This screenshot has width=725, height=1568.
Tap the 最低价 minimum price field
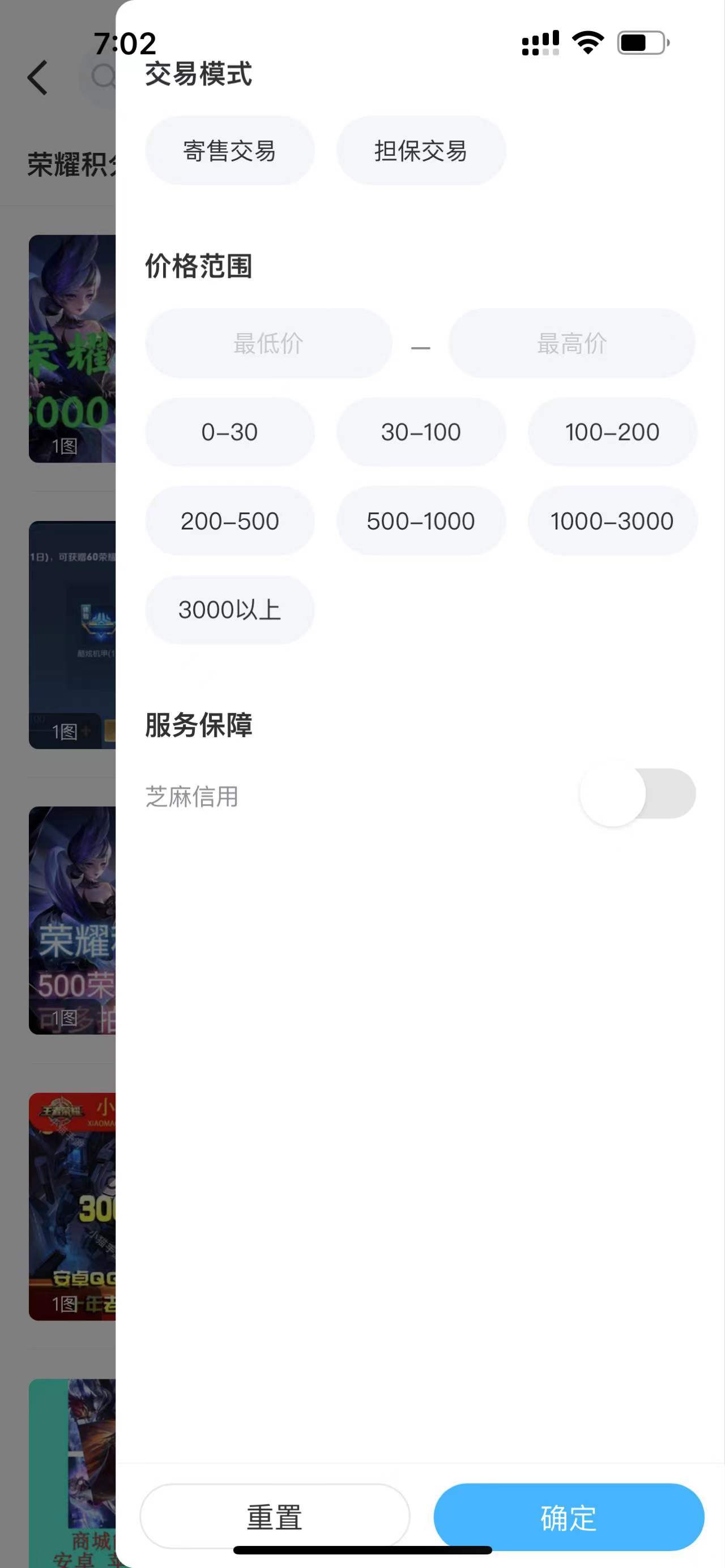(268, 343)
